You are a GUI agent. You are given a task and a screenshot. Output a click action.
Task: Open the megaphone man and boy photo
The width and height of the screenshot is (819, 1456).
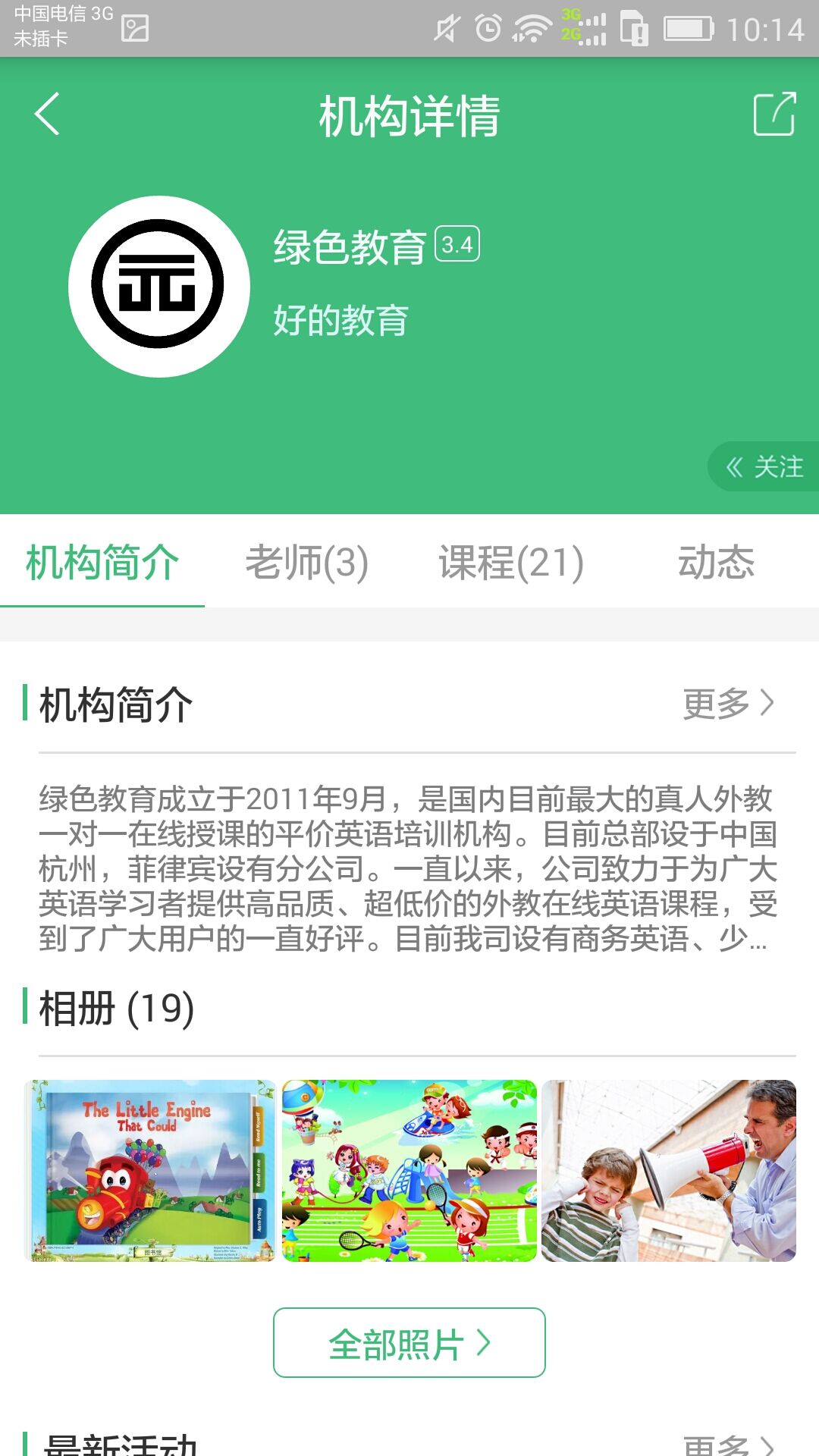tap(669, 1171)
